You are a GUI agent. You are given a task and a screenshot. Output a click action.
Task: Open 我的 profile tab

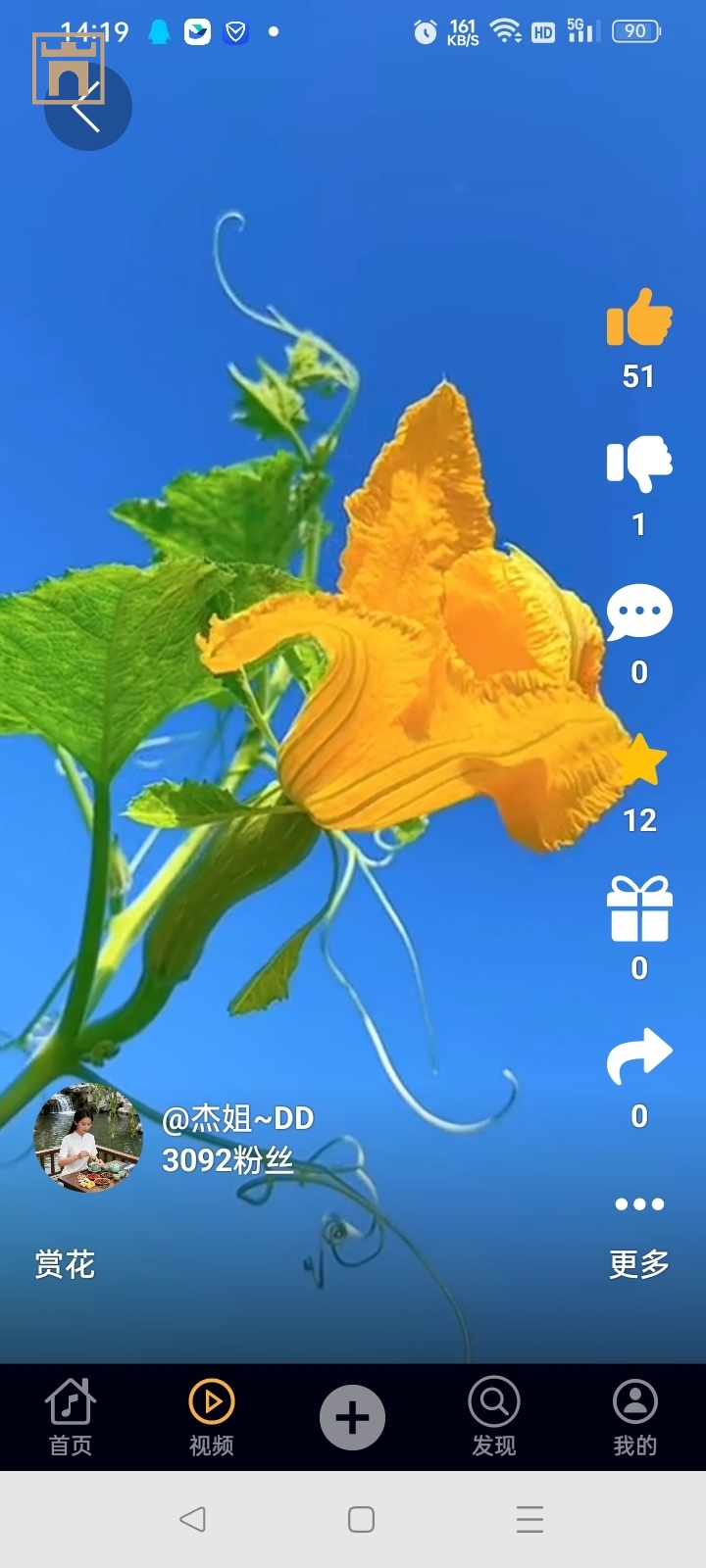pos(634,1416)
